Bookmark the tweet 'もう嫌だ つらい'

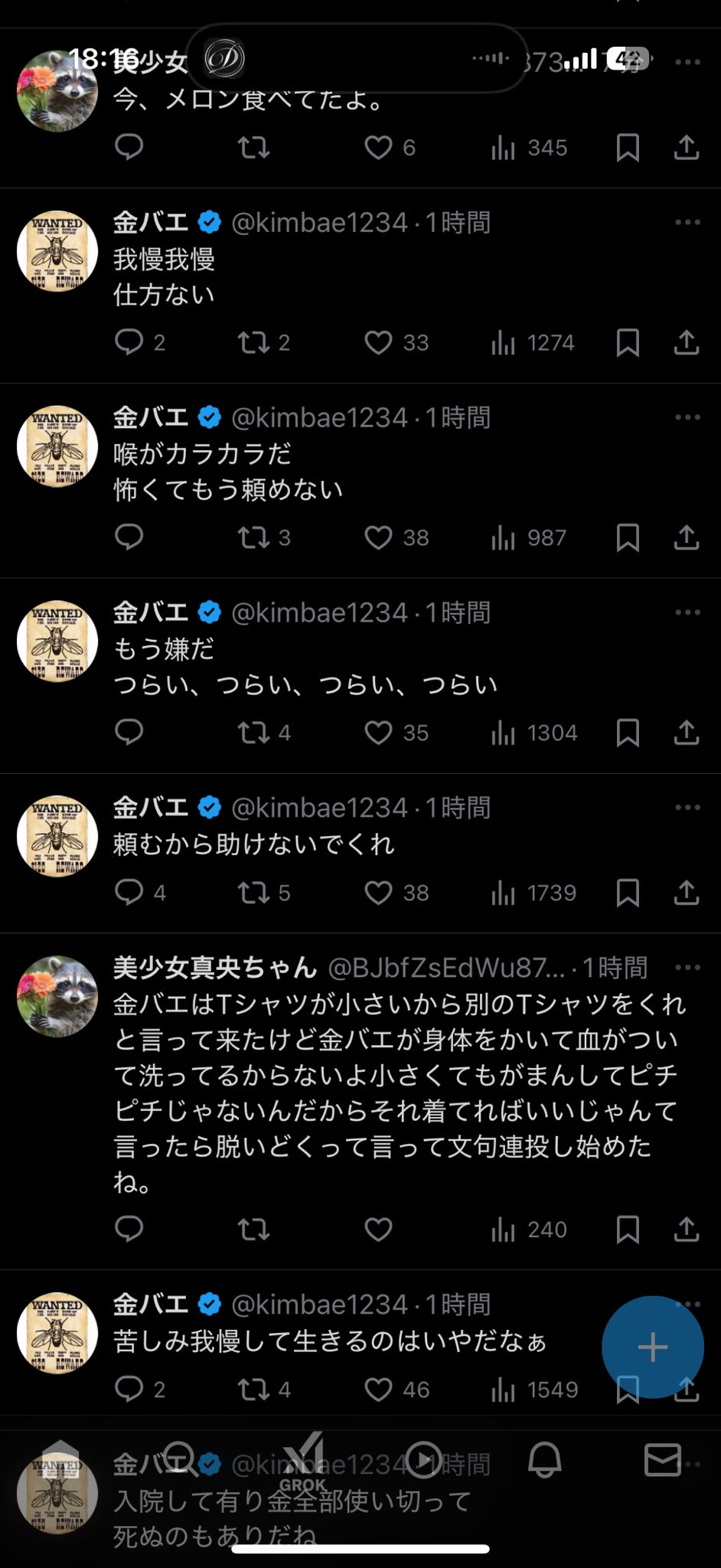point(628,733)
